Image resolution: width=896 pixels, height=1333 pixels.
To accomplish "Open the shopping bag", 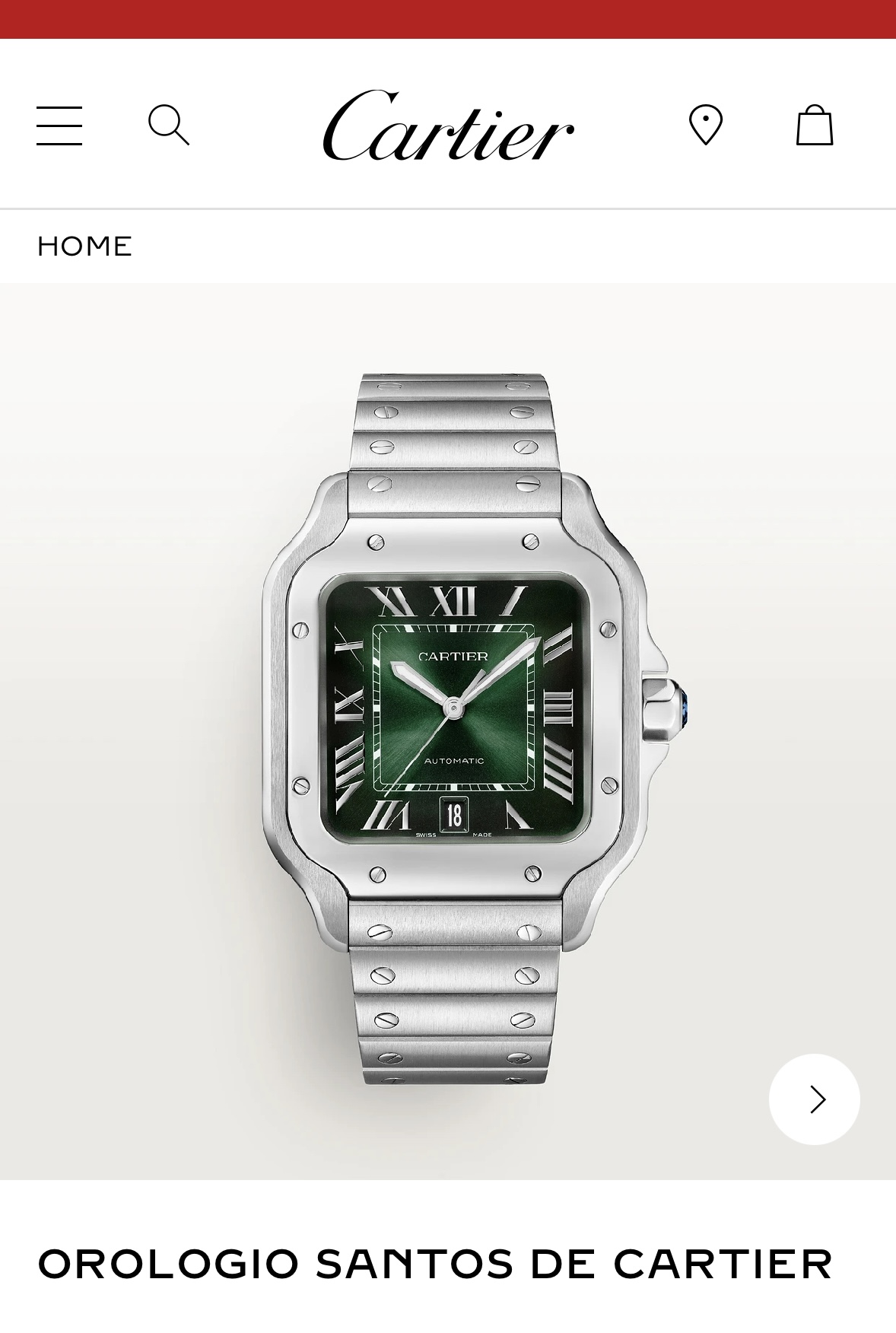I will (814, 125).
